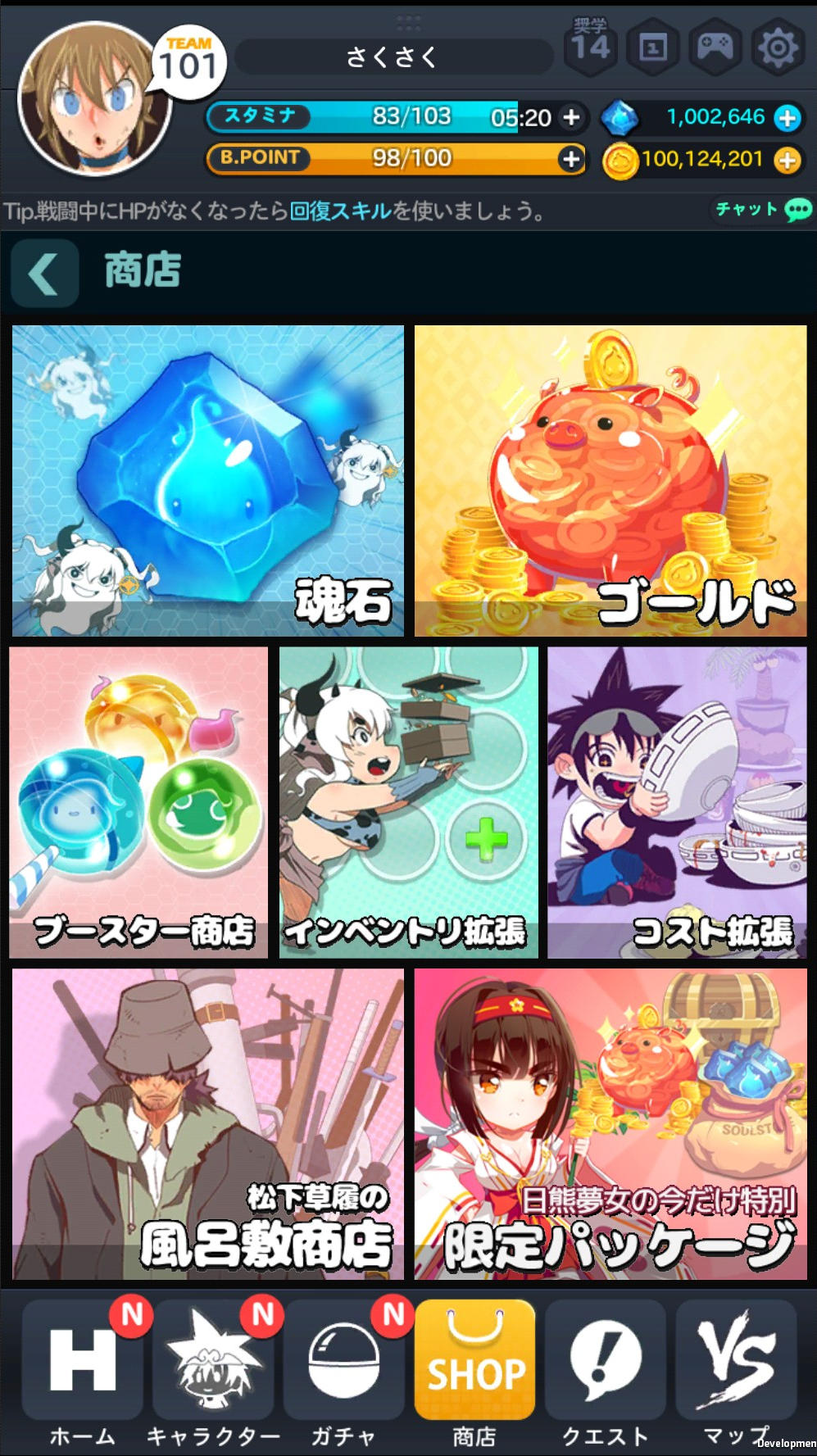
Task: Open the gamepad icon menu
Action: tap(715, 49)
